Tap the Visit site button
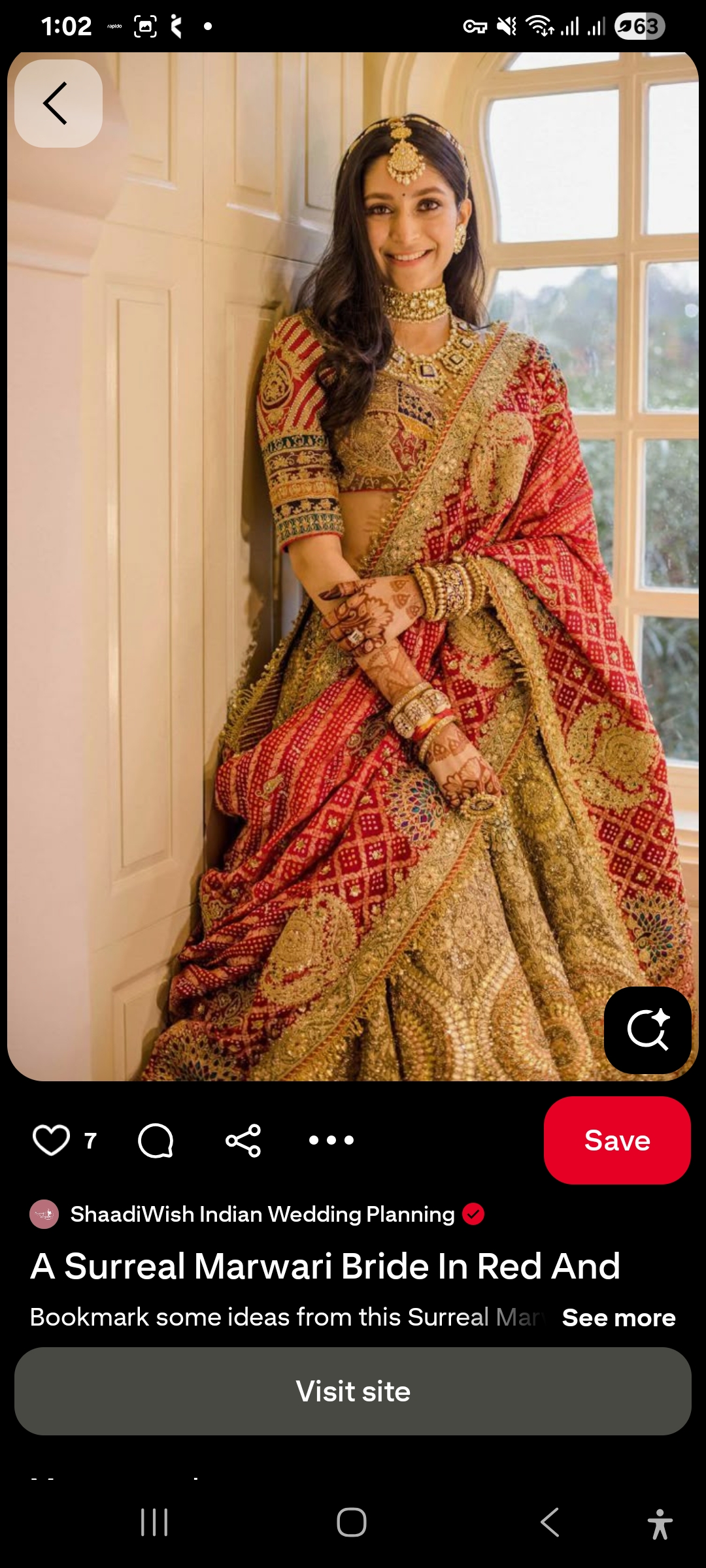706x1568 pixels. 353,1391
